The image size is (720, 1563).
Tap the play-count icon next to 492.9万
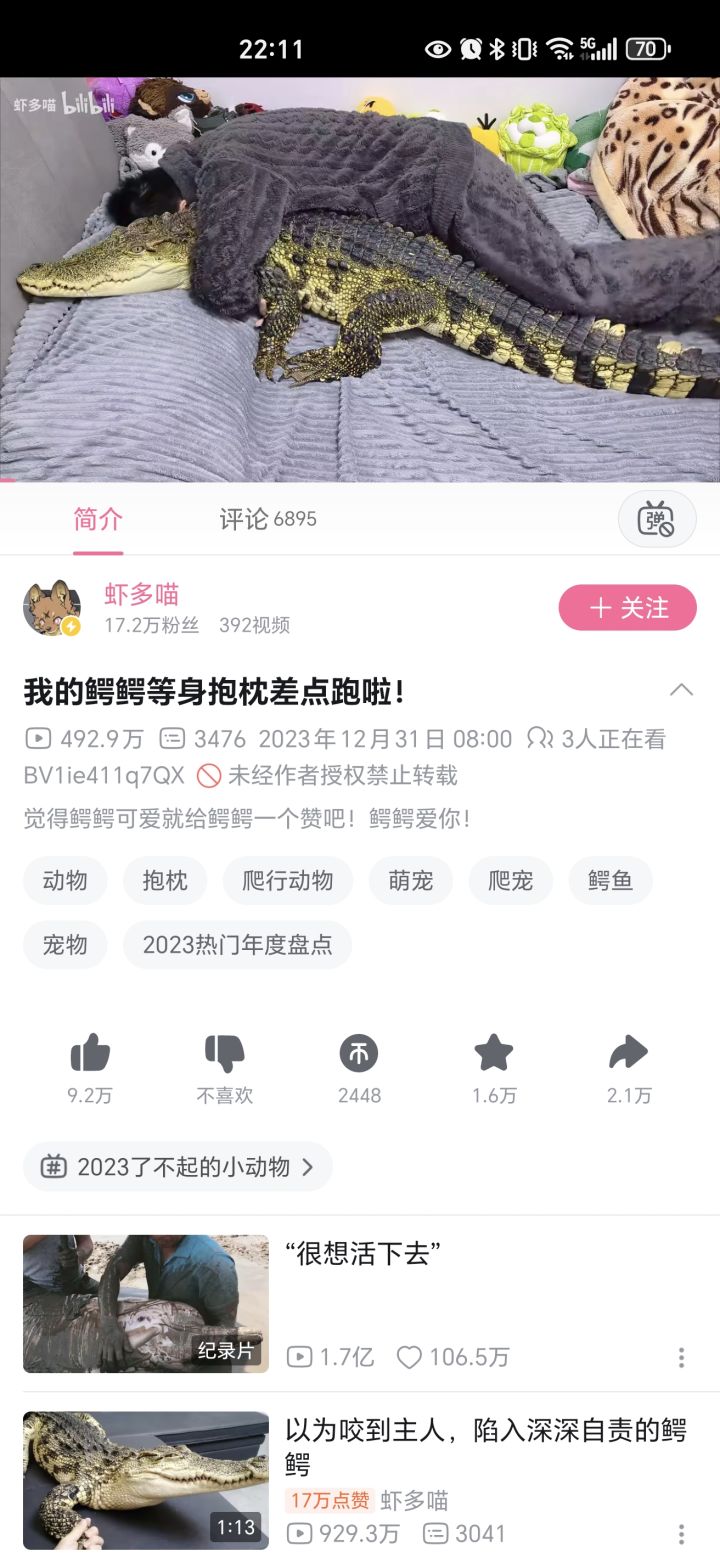tap(38, 739)
